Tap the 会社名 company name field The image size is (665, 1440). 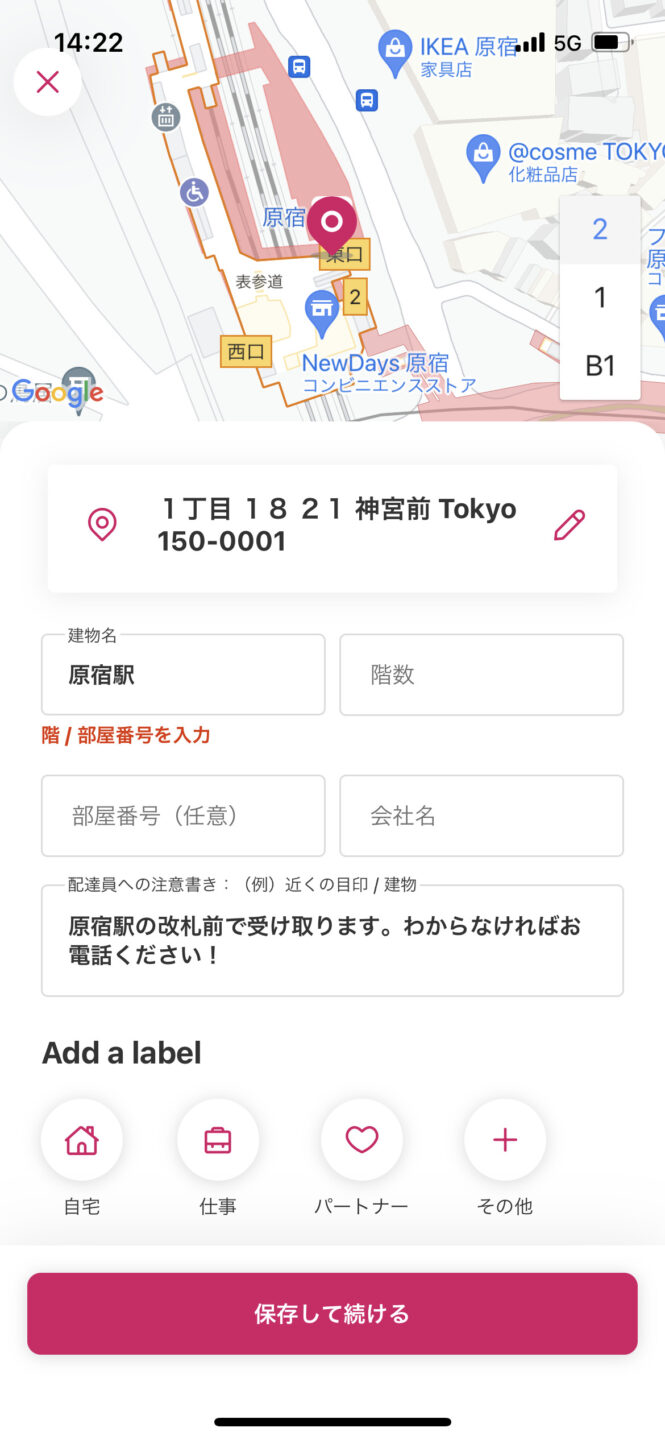(481, 815)
